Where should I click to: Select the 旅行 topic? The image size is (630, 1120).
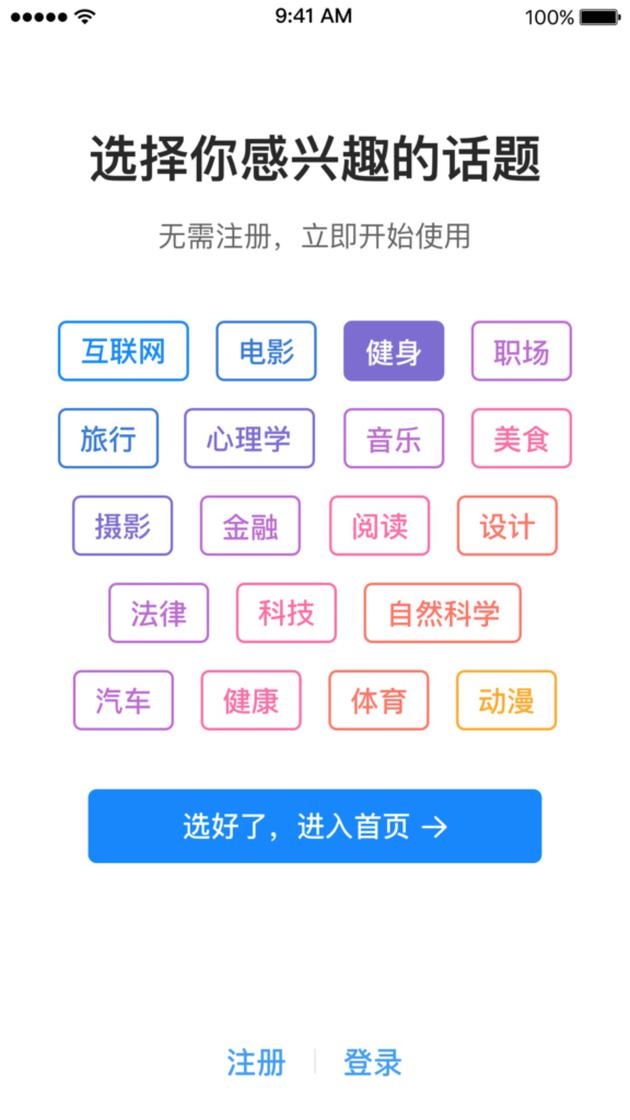(108, 438)
